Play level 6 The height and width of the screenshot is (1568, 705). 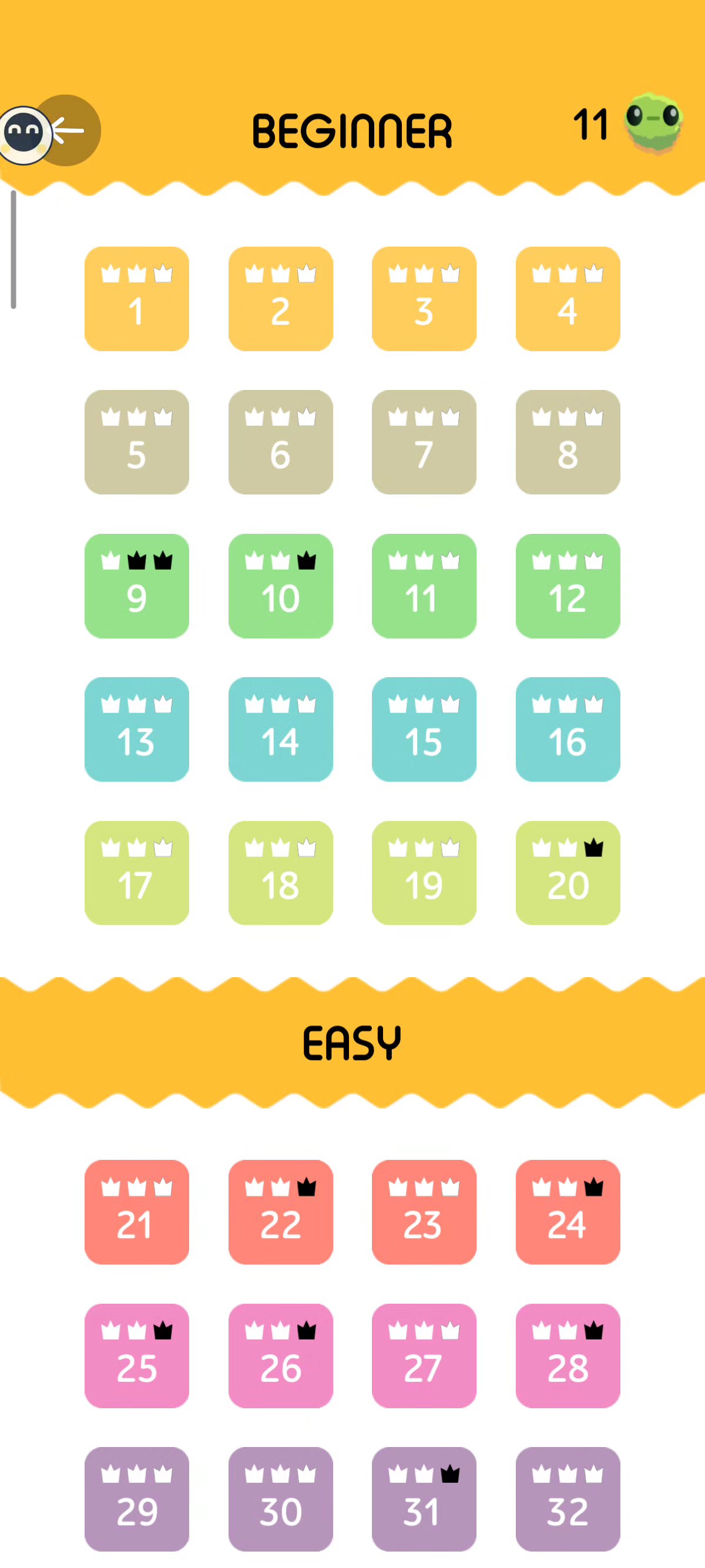click(x=280, y=442)
